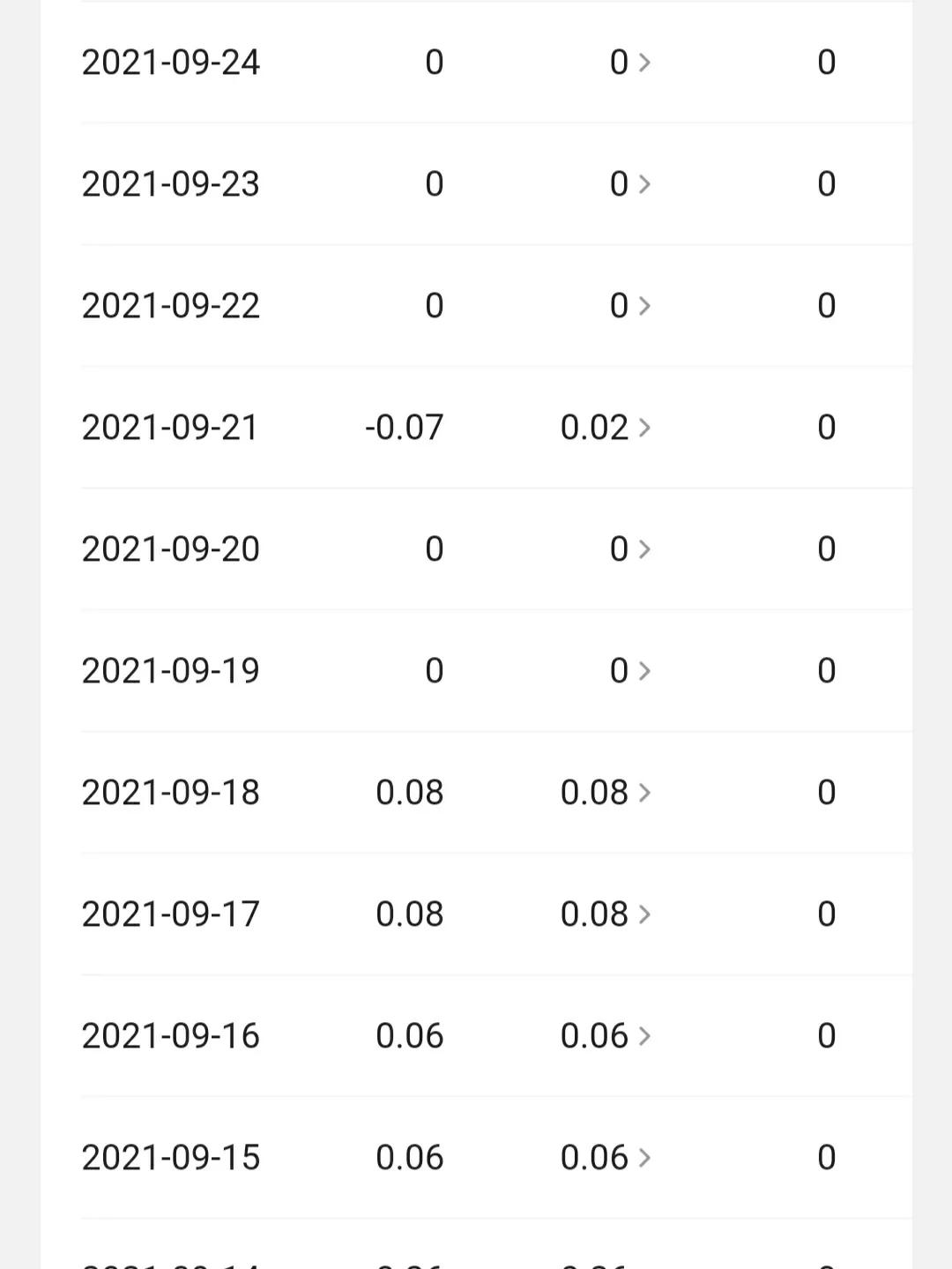Click the 2021-09-15 date text
Image resolution: width=952 pixels, height=1269 pixels.
[x=170, y=1156]
